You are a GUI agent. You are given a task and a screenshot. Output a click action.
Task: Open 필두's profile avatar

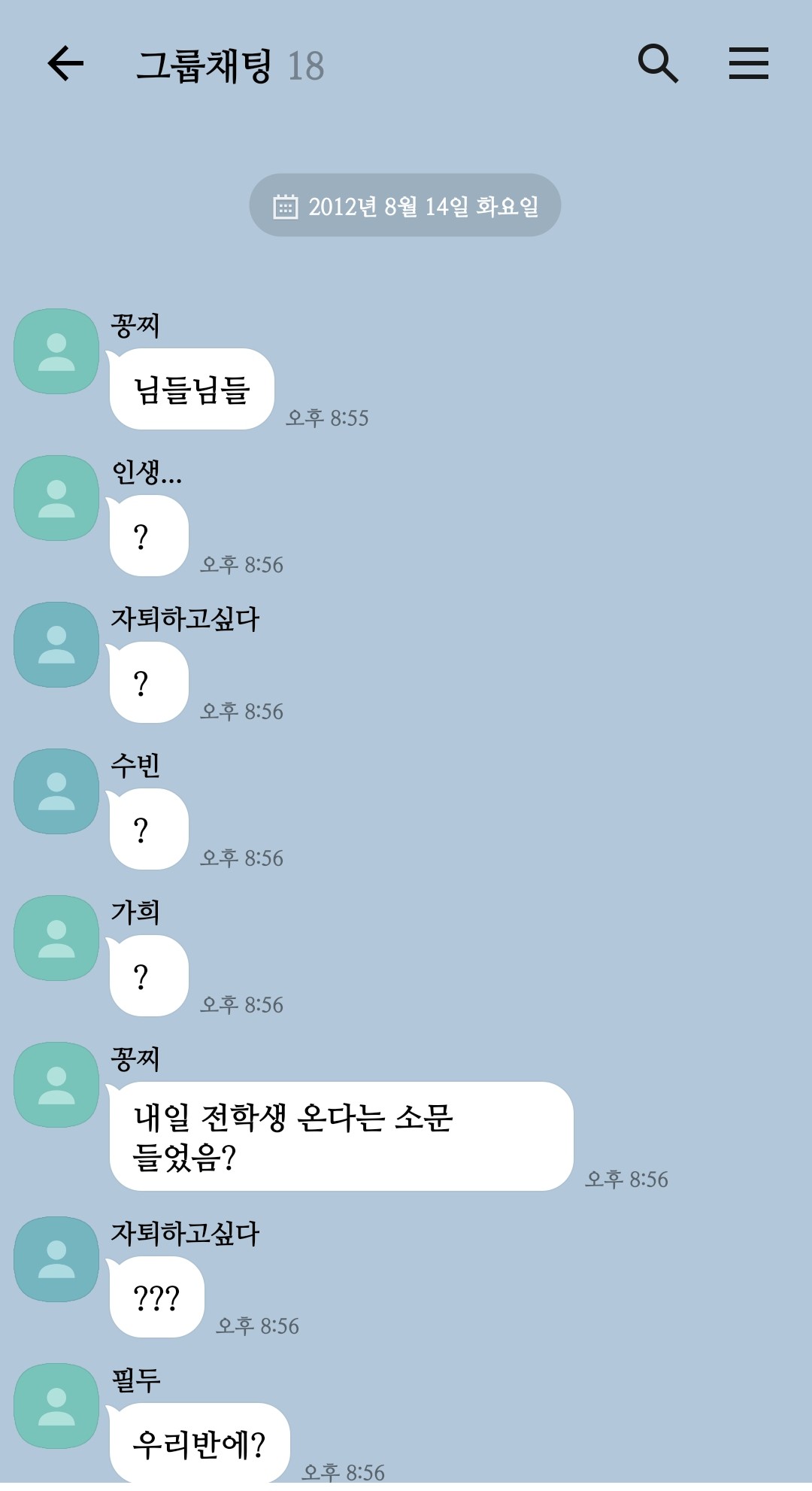point(56,1406)
